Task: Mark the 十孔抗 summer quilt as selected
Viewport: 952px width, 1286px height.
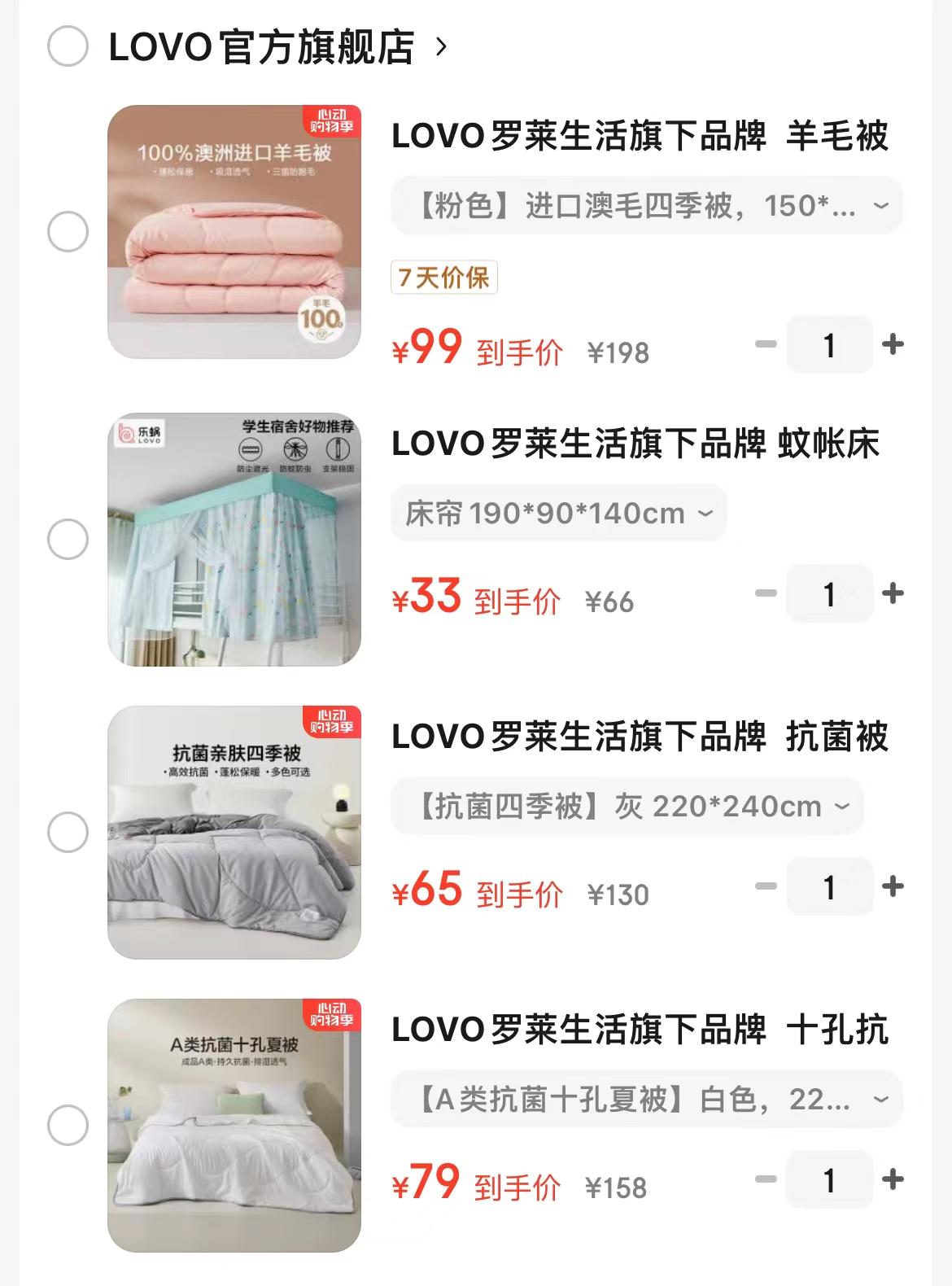Action: pyautogui.click(x=68, y=1126)
